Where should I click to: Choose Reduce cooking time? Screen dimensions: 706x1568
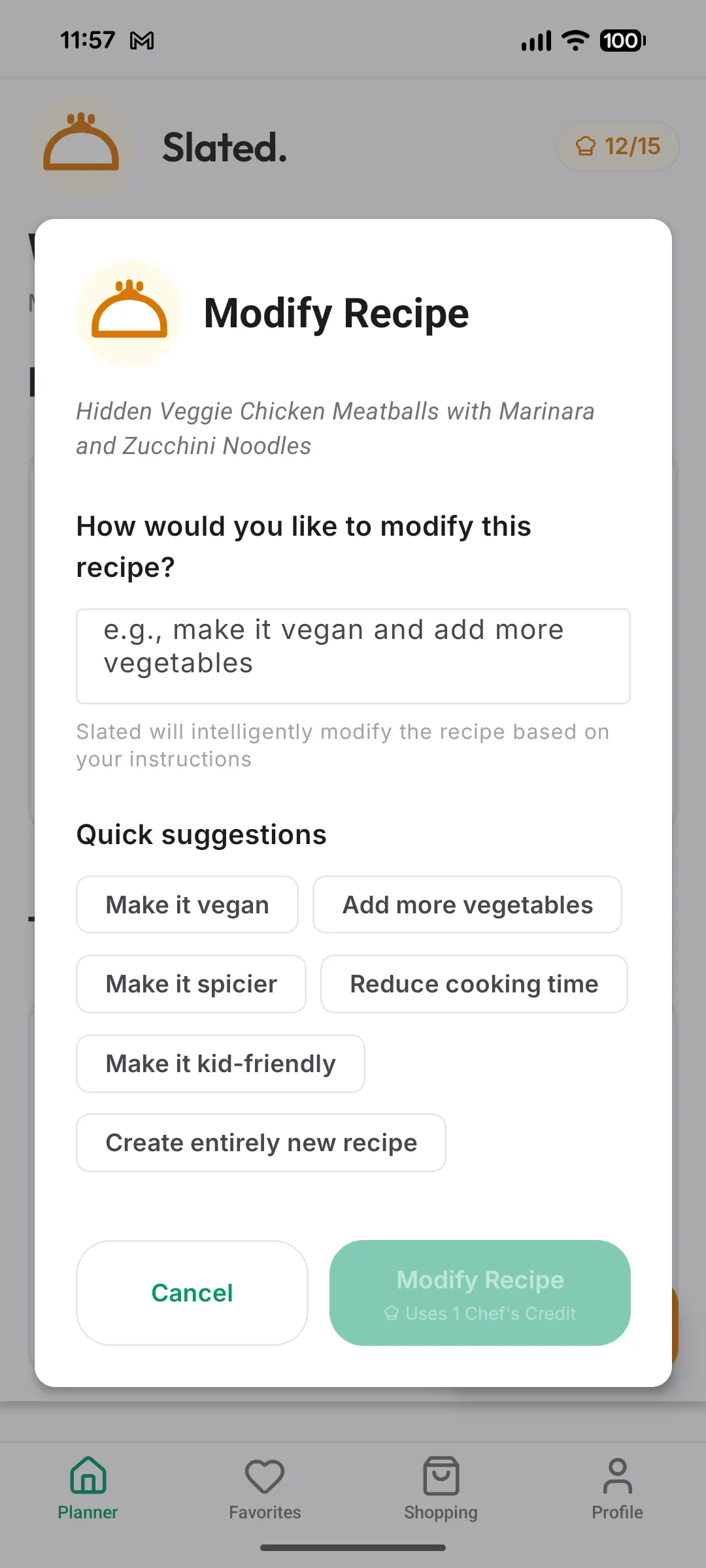click(474, 983)
